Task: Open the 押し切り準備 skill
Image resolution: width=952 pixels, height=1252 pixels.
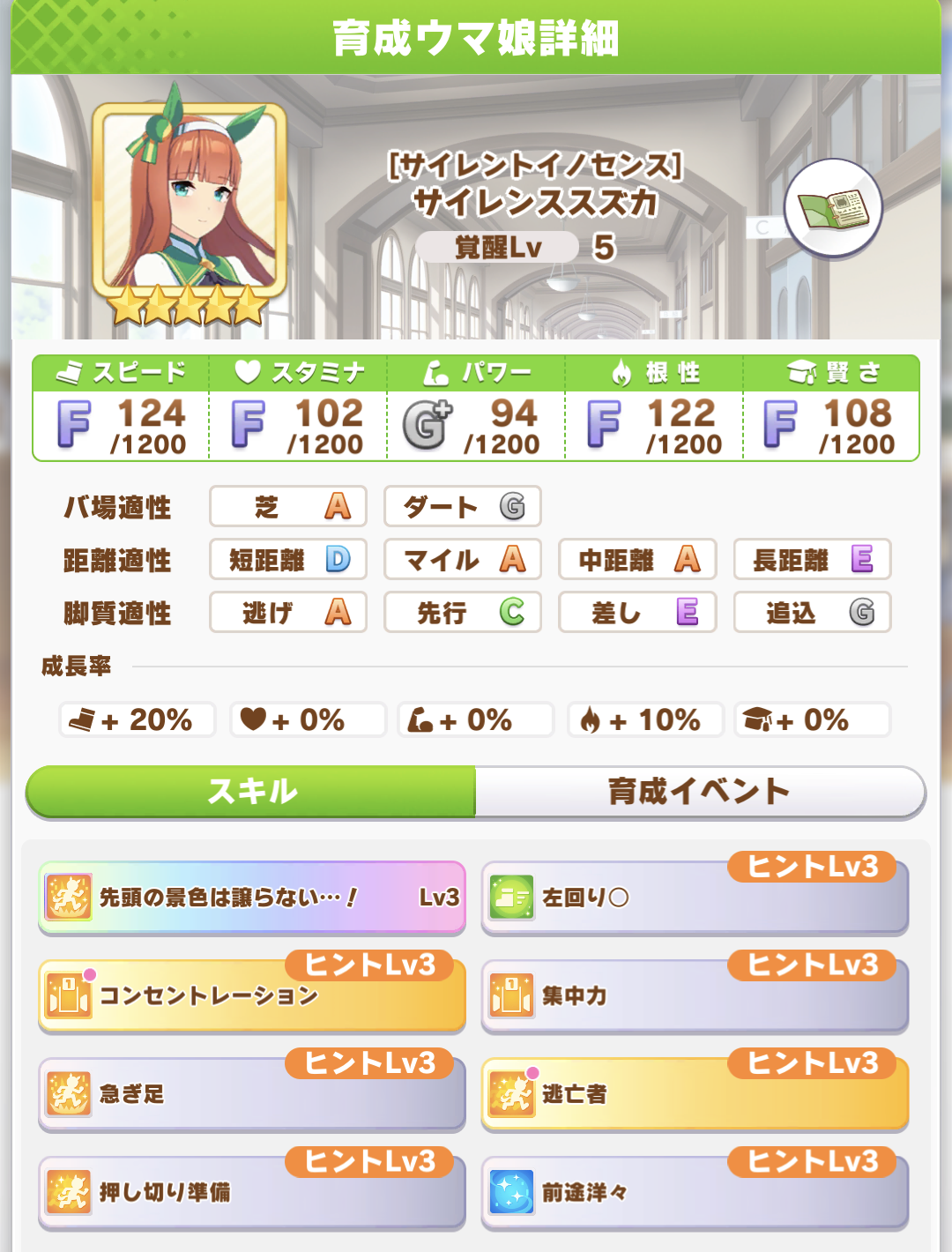Action: [252, 1192]
